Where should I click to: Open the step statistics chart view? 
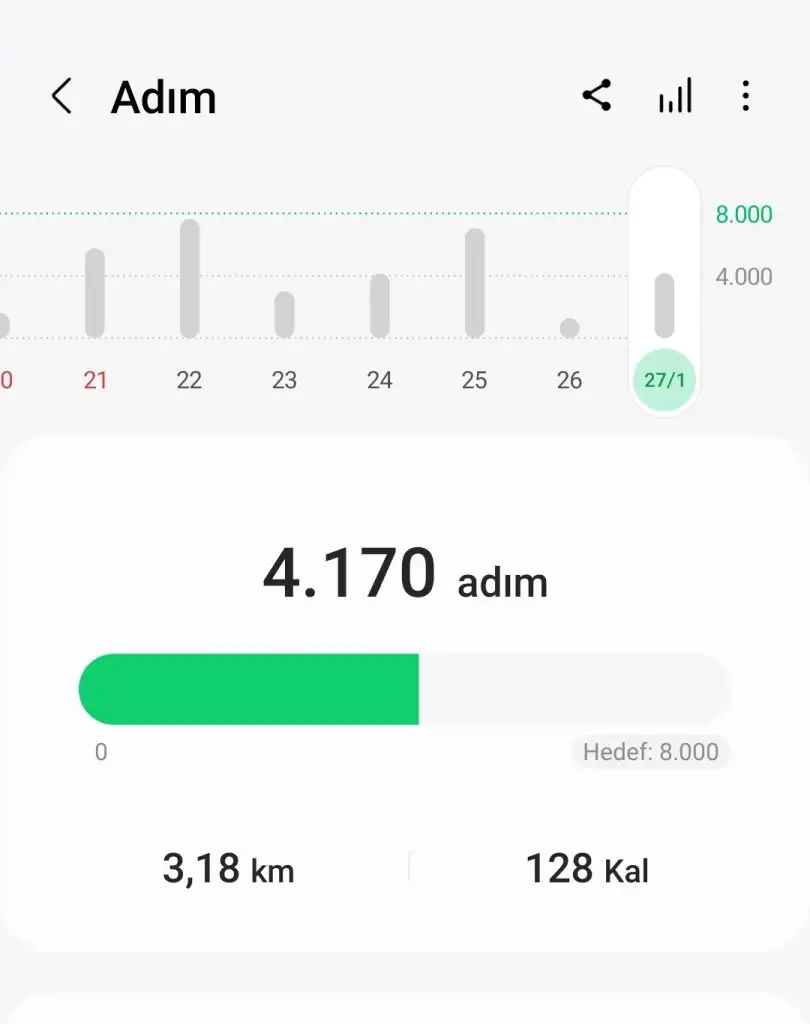[x=675, y=97]
